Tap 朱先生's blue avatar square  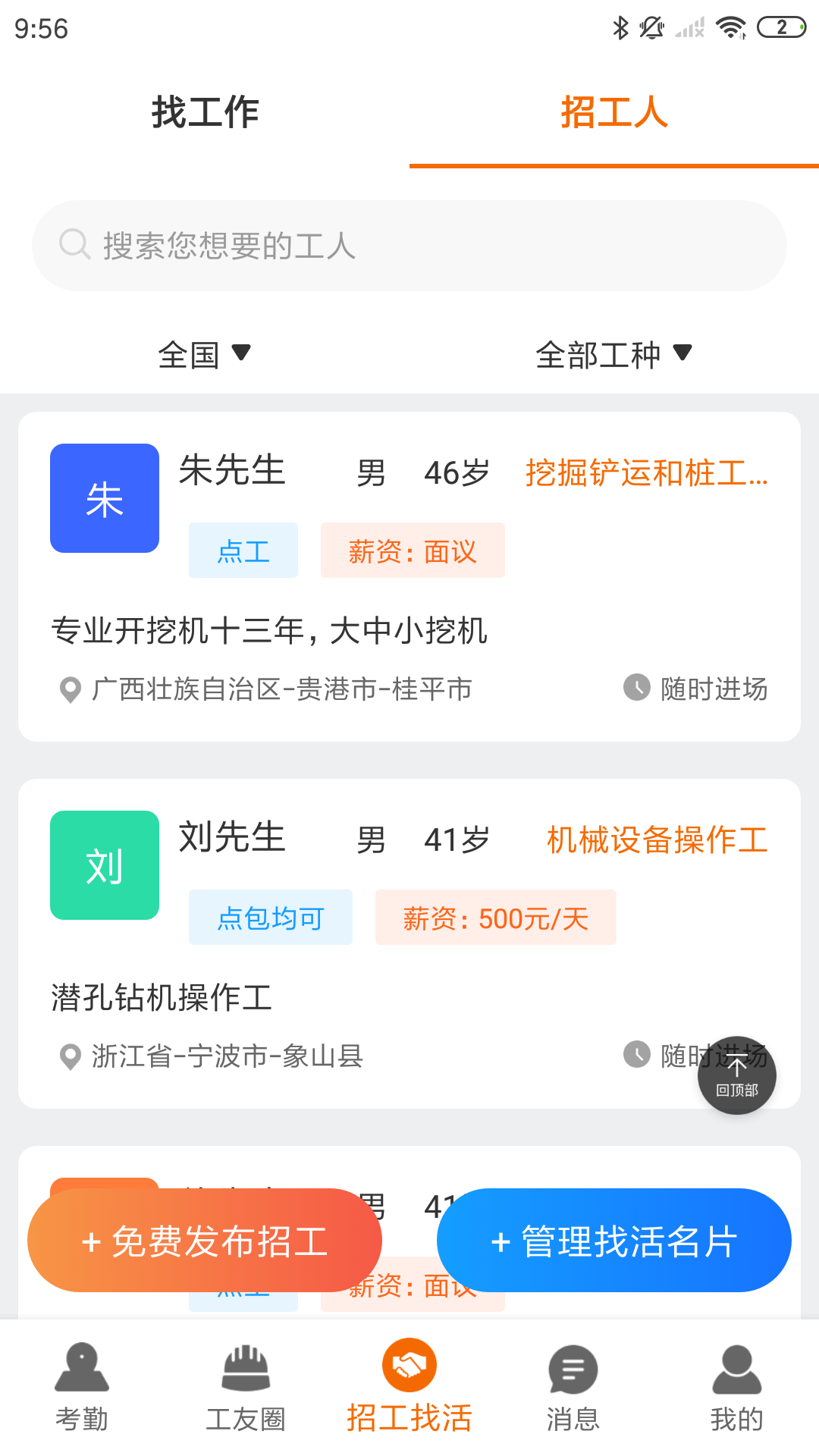tap(104, 497)
